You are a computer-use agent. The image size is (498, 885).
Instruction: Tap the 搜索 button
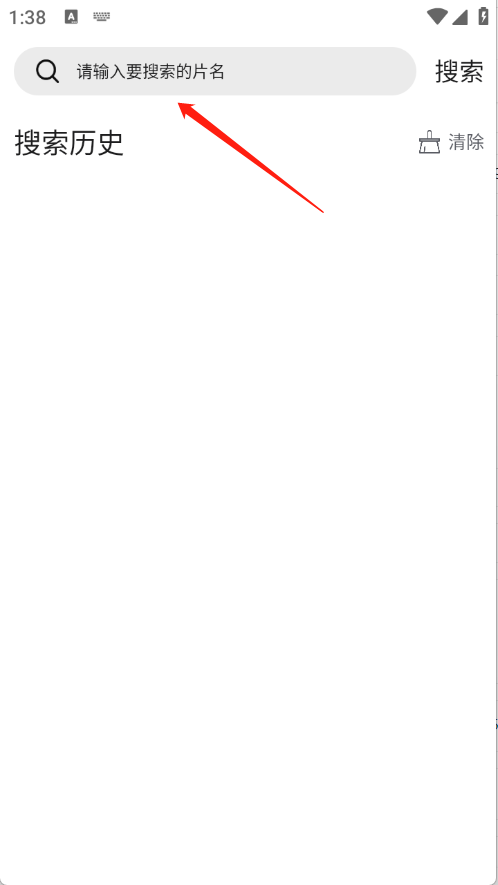[x=459, y=72]
